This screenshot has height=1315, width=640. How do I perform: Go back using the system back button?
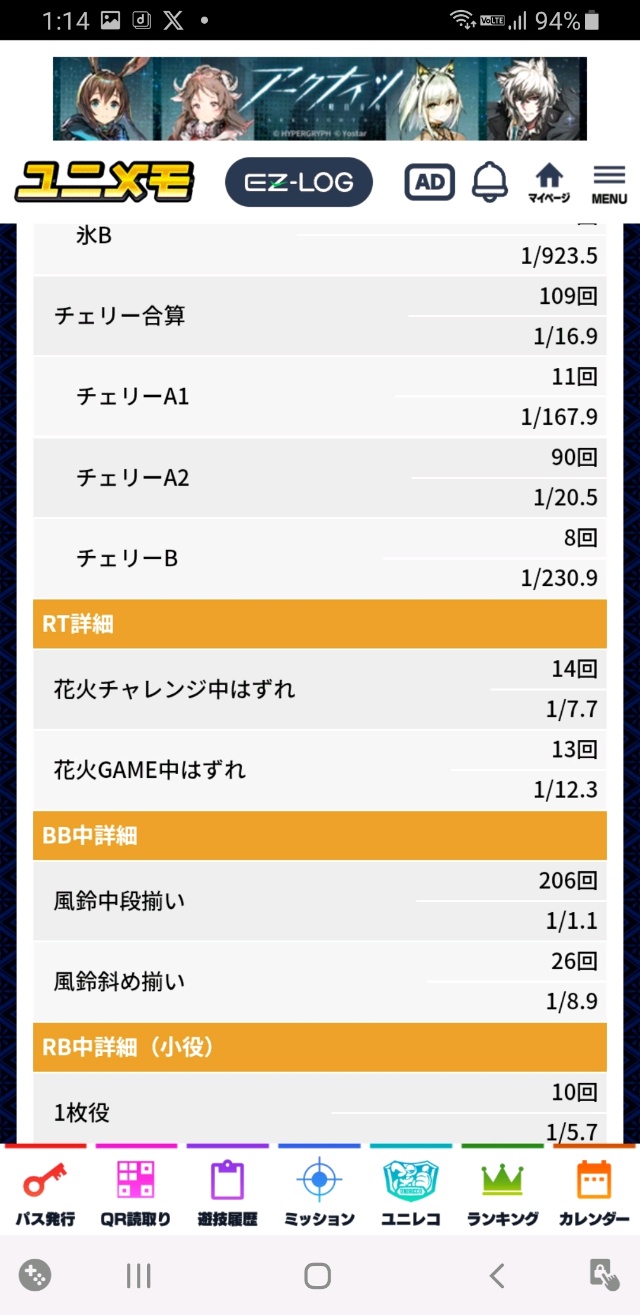[496, 1275]
